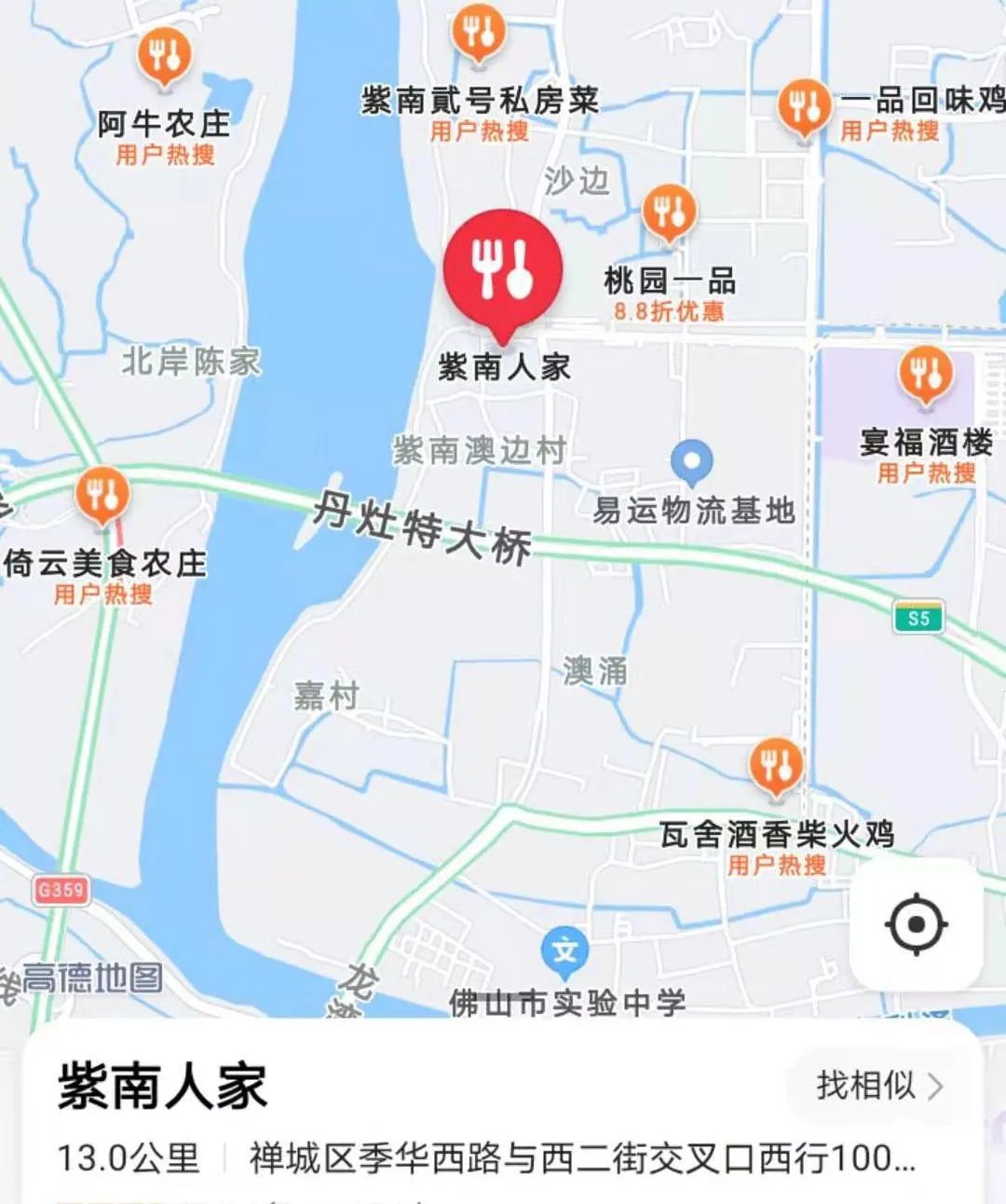The image size is (1006, 1204).
Task: Open 找相似 similar places
Action: pos(879,1086)
